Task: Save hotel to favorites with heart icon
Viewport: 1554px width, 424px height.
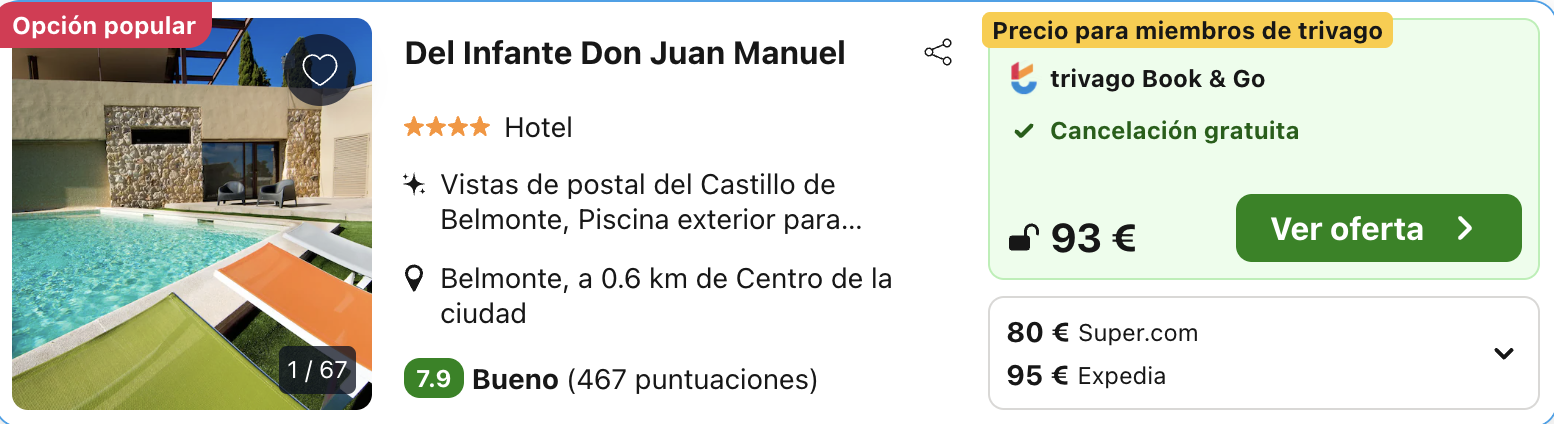Action: pos(320,69)
